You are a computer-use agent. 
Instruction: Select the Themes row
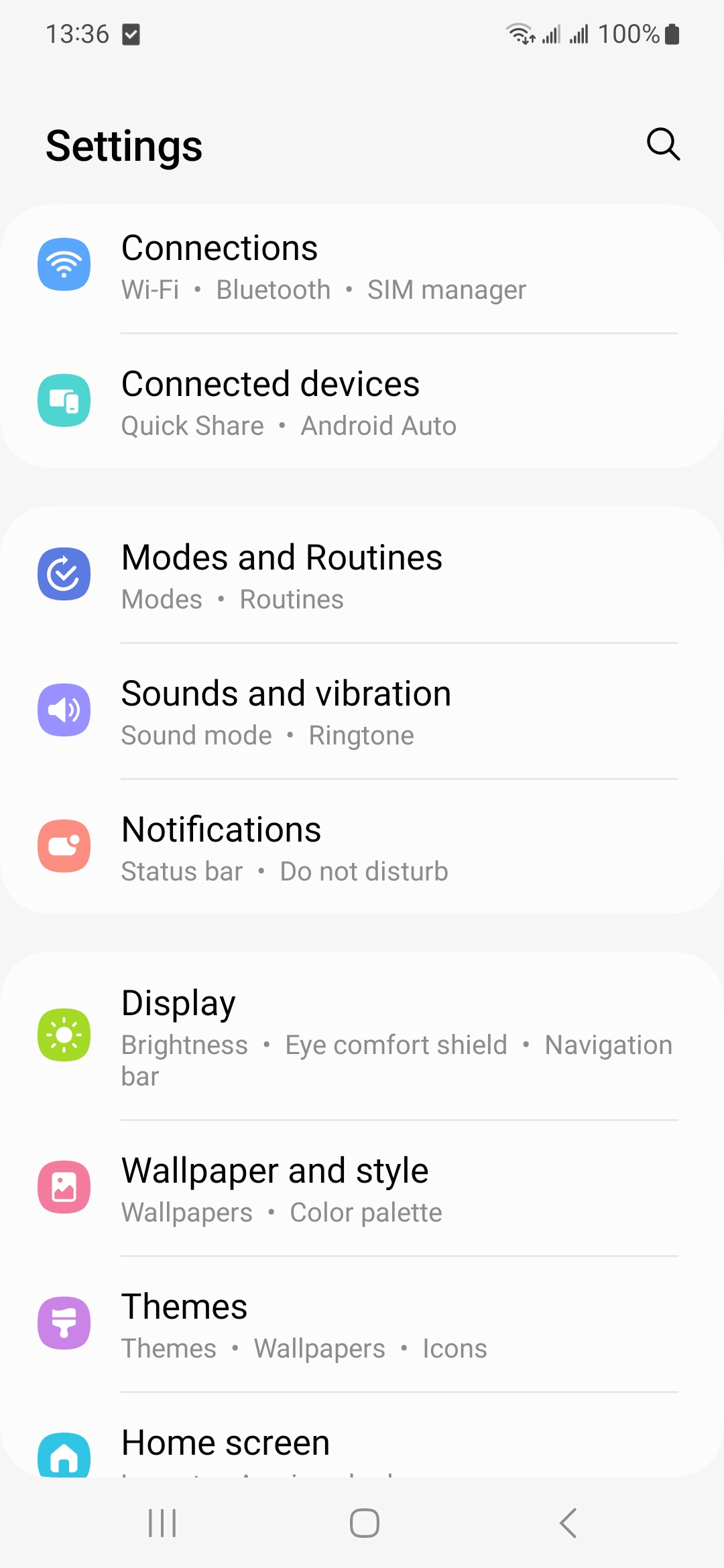click(362, 1324)
